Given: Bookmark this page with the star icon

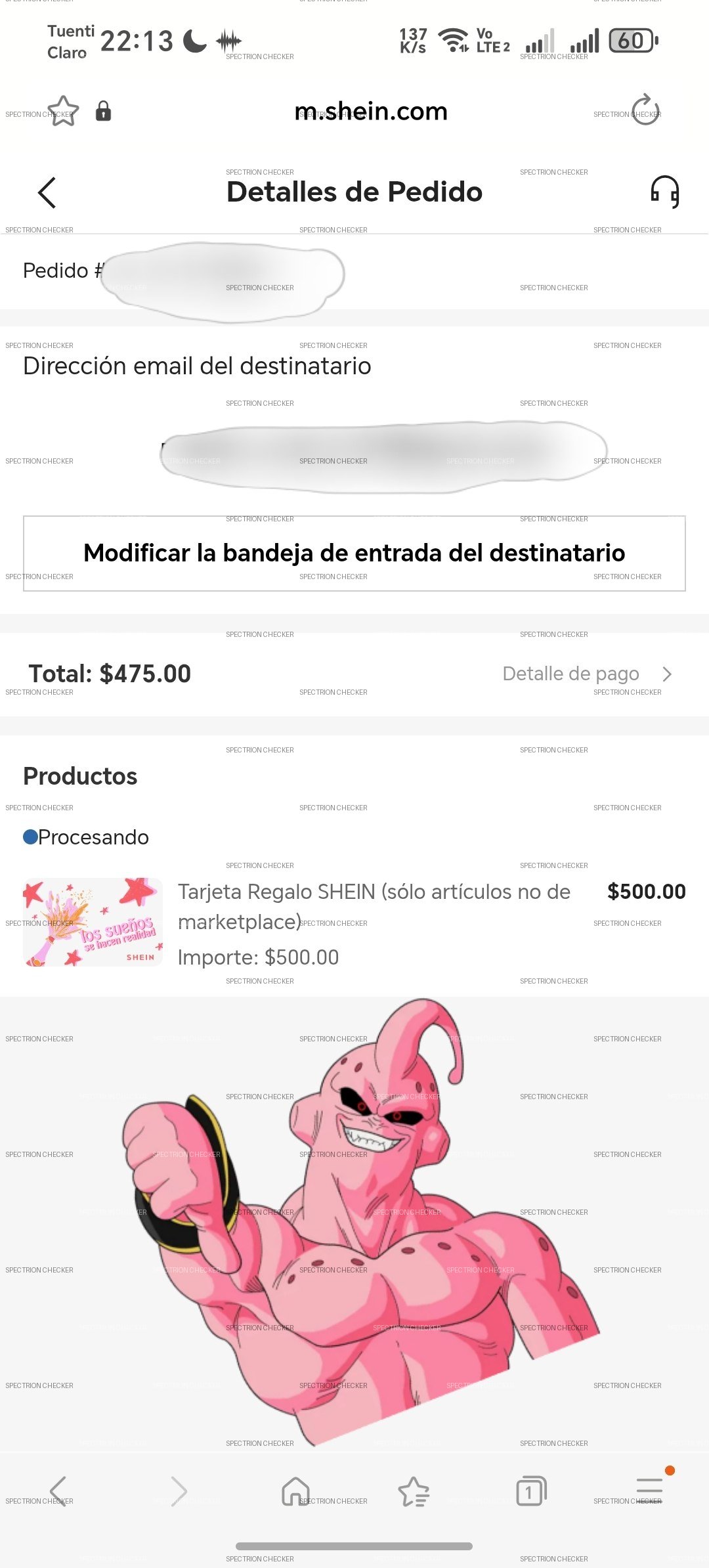Looking at the screenshot, I should point(63,111).
